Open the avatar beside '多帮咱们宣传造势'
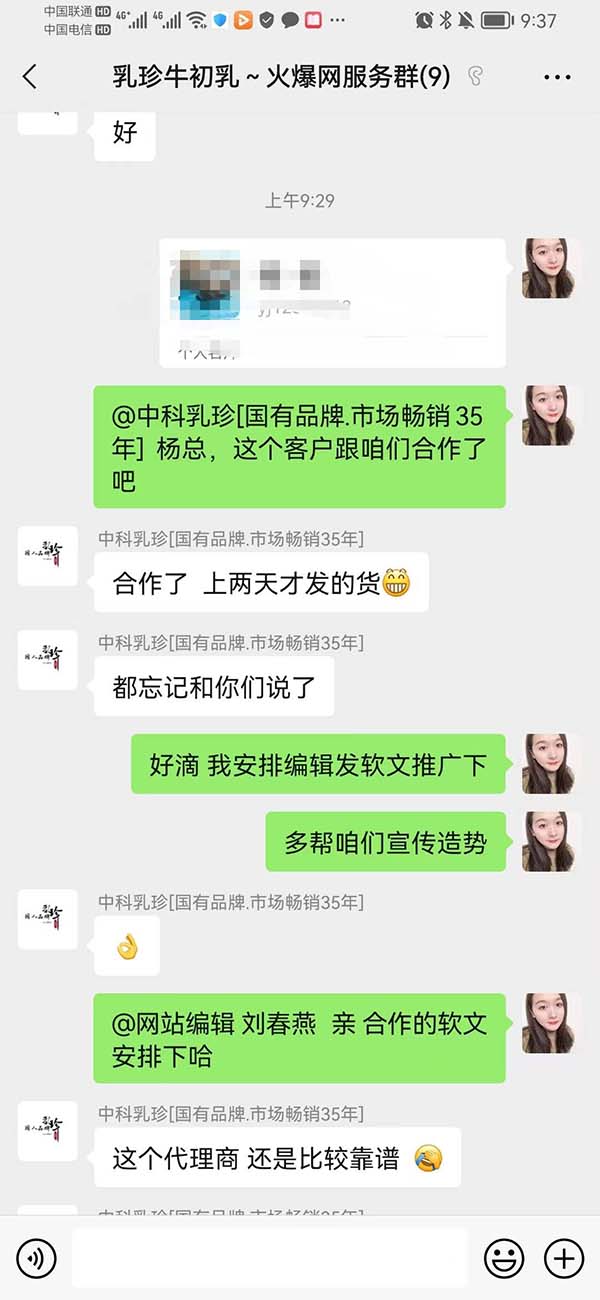 551,841
